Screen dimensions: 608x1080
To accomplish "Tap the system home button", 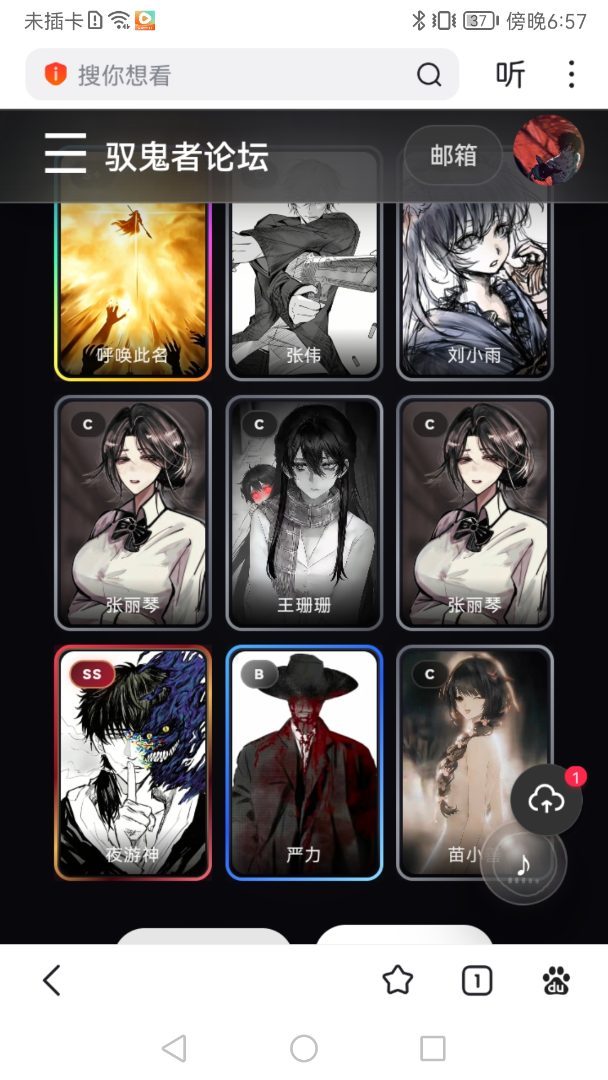I will [x=304, y=1049].
